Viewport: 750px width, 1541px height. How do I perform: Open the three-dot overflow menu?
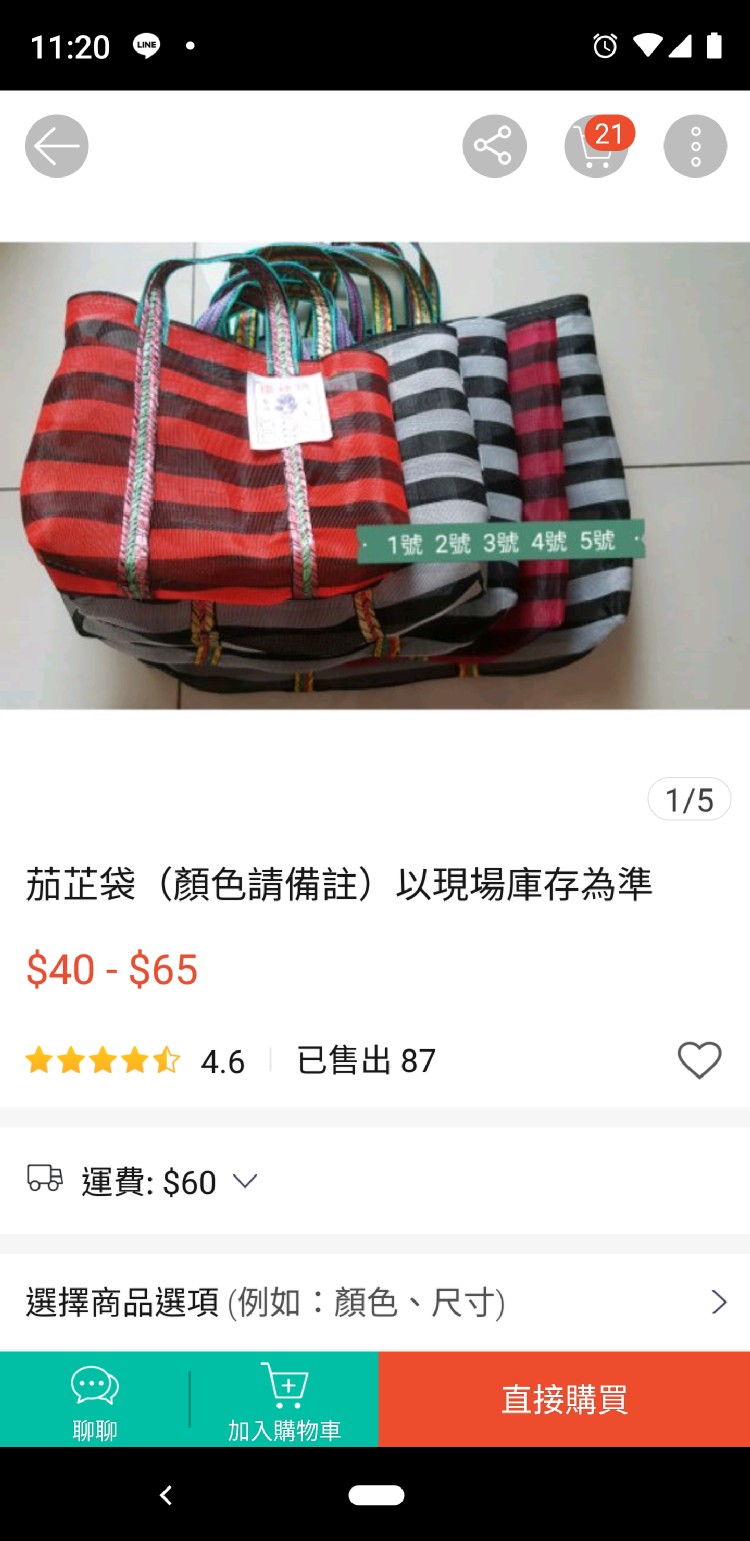[695, 147]
